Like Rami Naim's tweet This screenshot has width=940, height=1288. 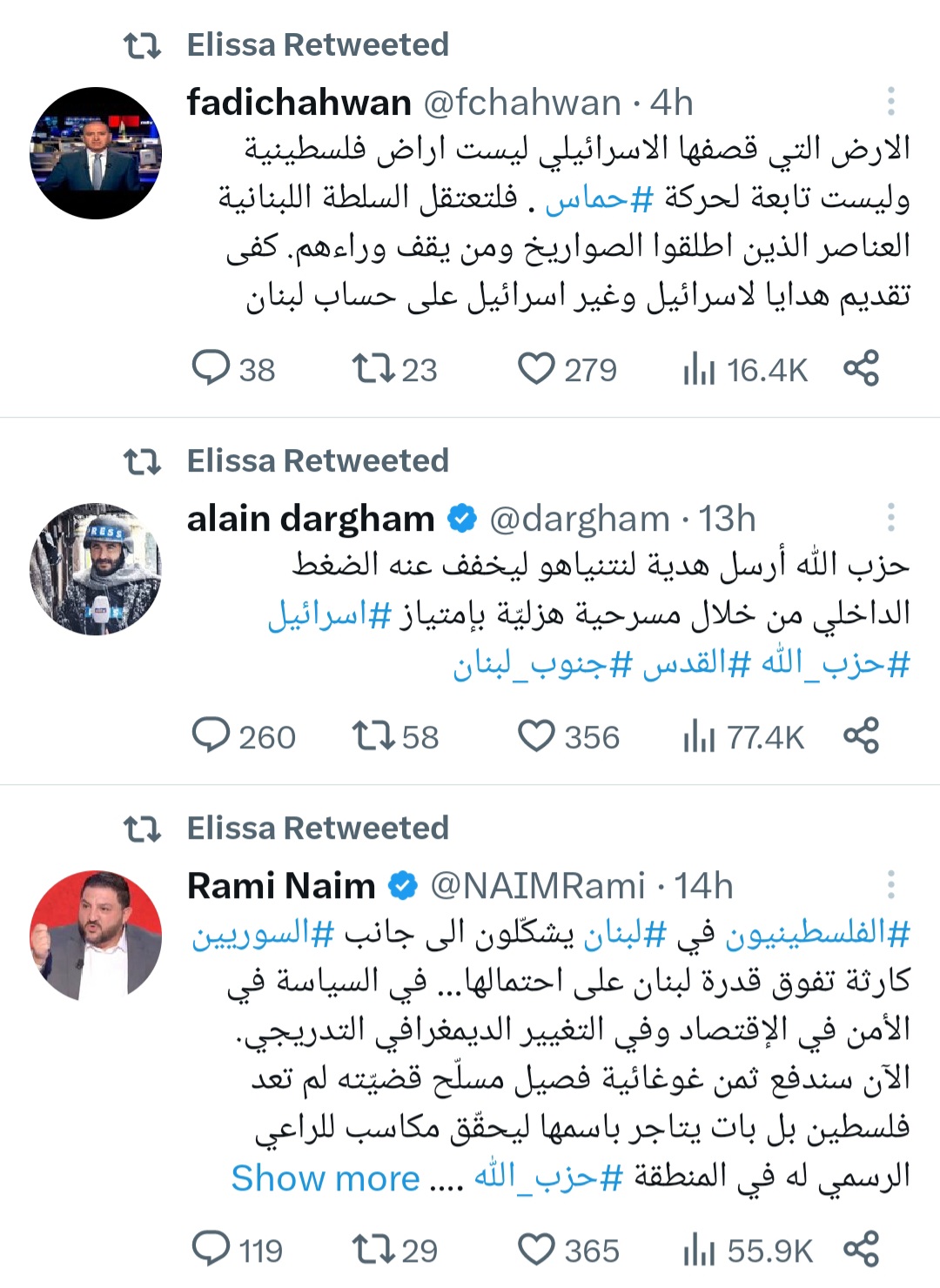coord(536,1250)
